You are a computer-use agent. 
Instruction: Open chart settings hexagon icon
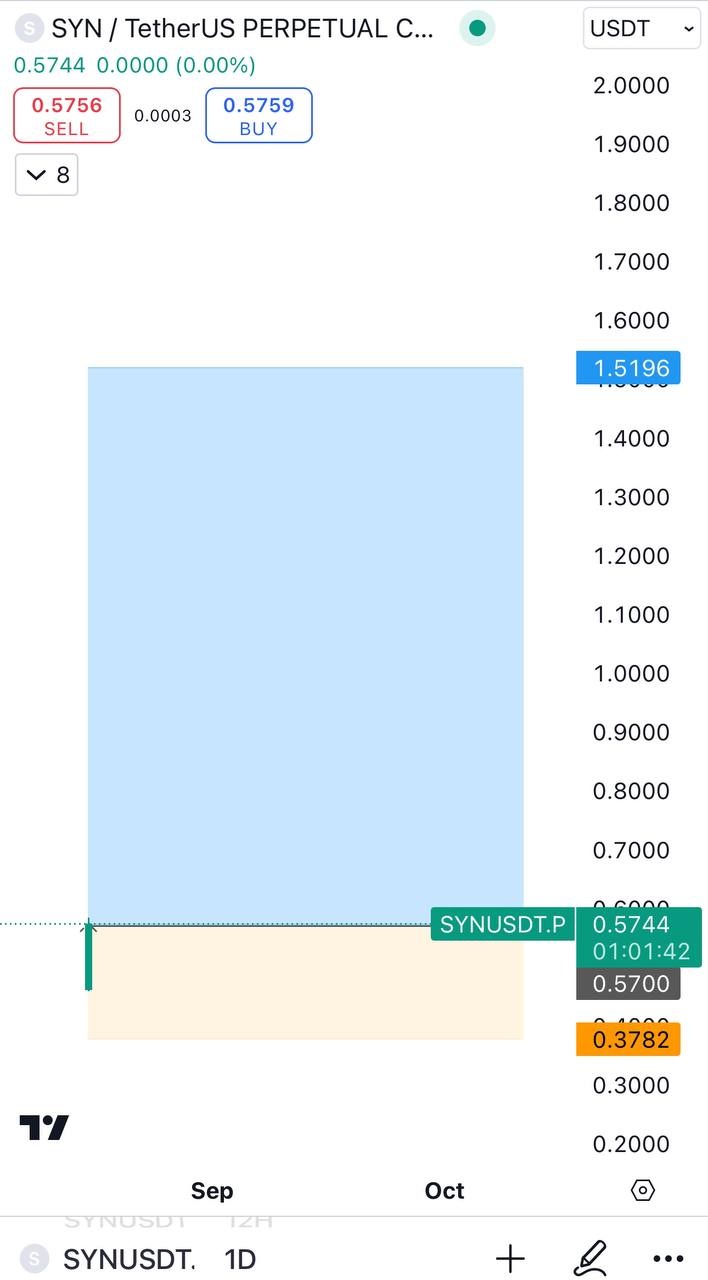point(643,1190)
